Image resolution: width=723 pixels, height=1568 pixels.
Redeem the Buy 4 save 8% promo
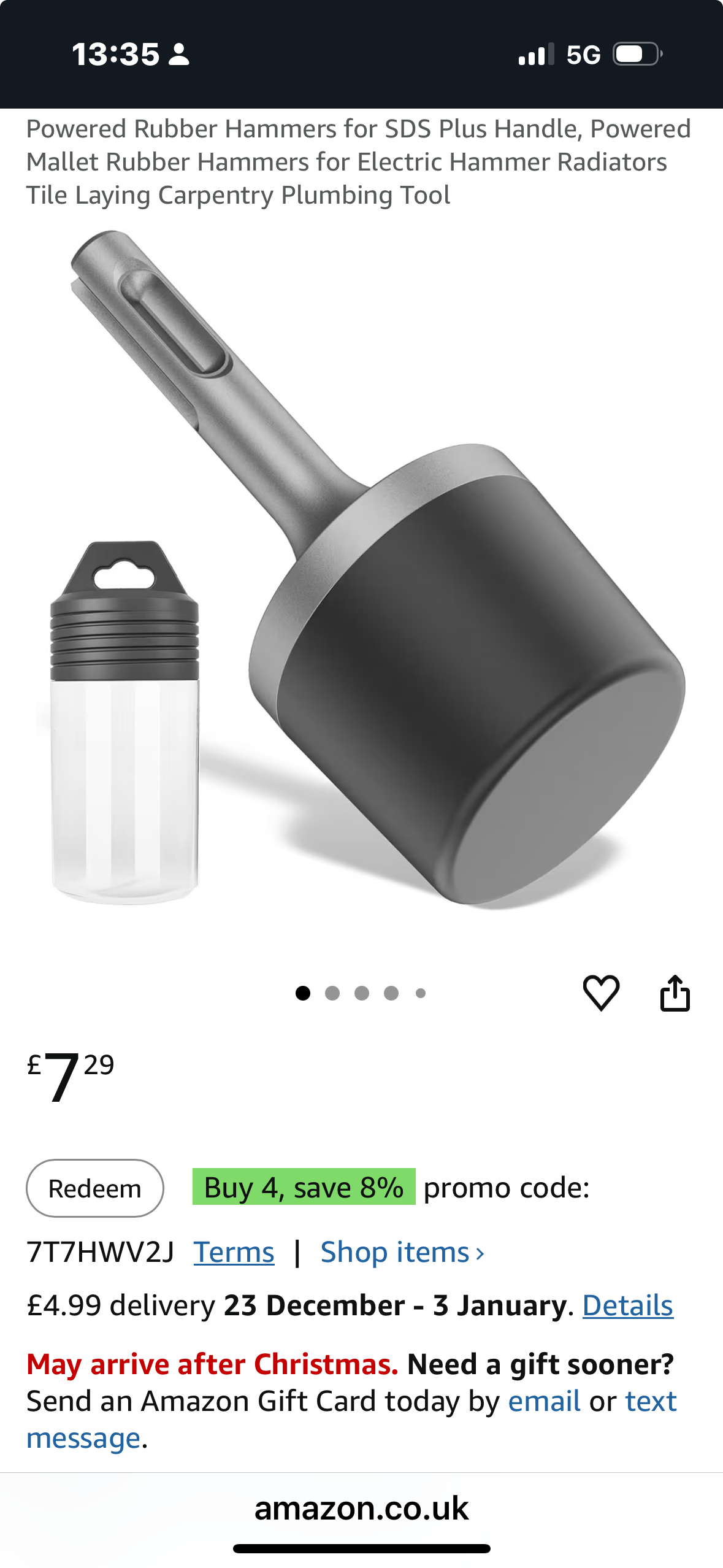94,1188
